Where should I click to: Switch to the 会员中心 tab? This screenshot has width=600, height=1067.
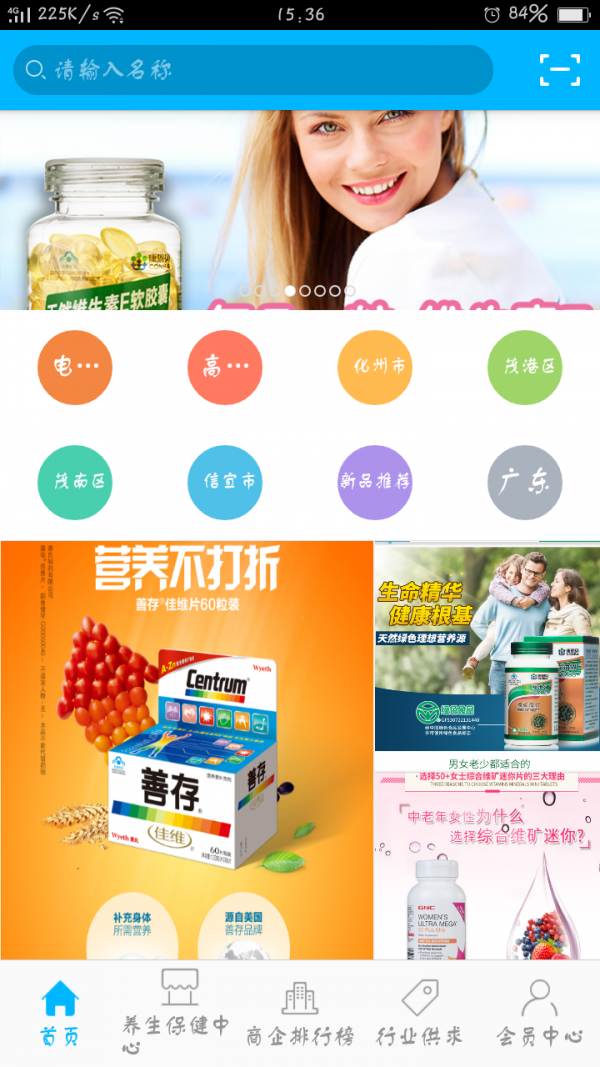pyautogui.click(x=540, y=1013)
